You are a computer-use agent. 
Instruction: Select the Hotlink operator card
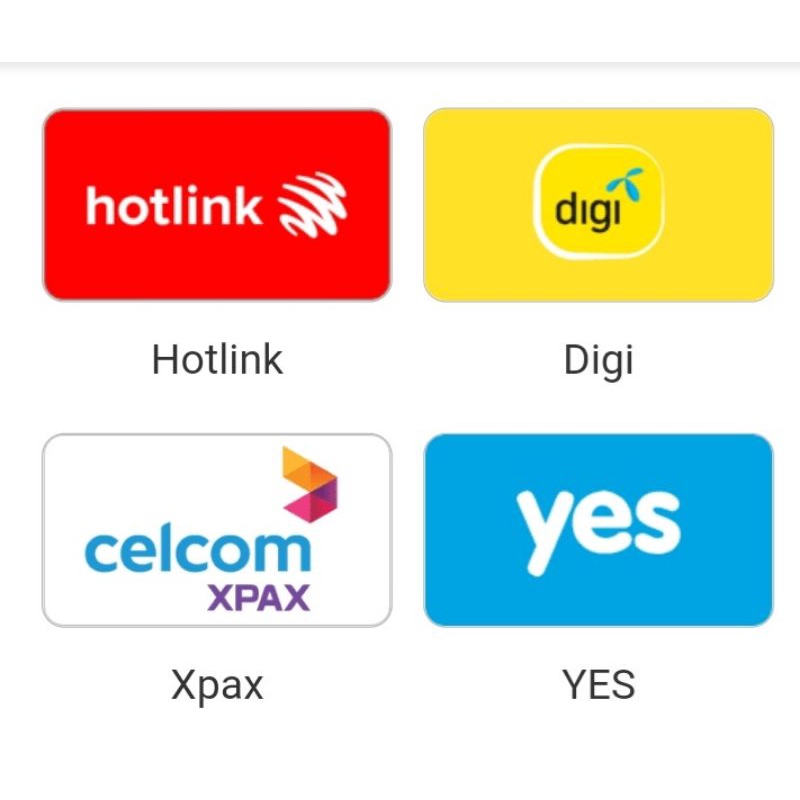[217, 205]
